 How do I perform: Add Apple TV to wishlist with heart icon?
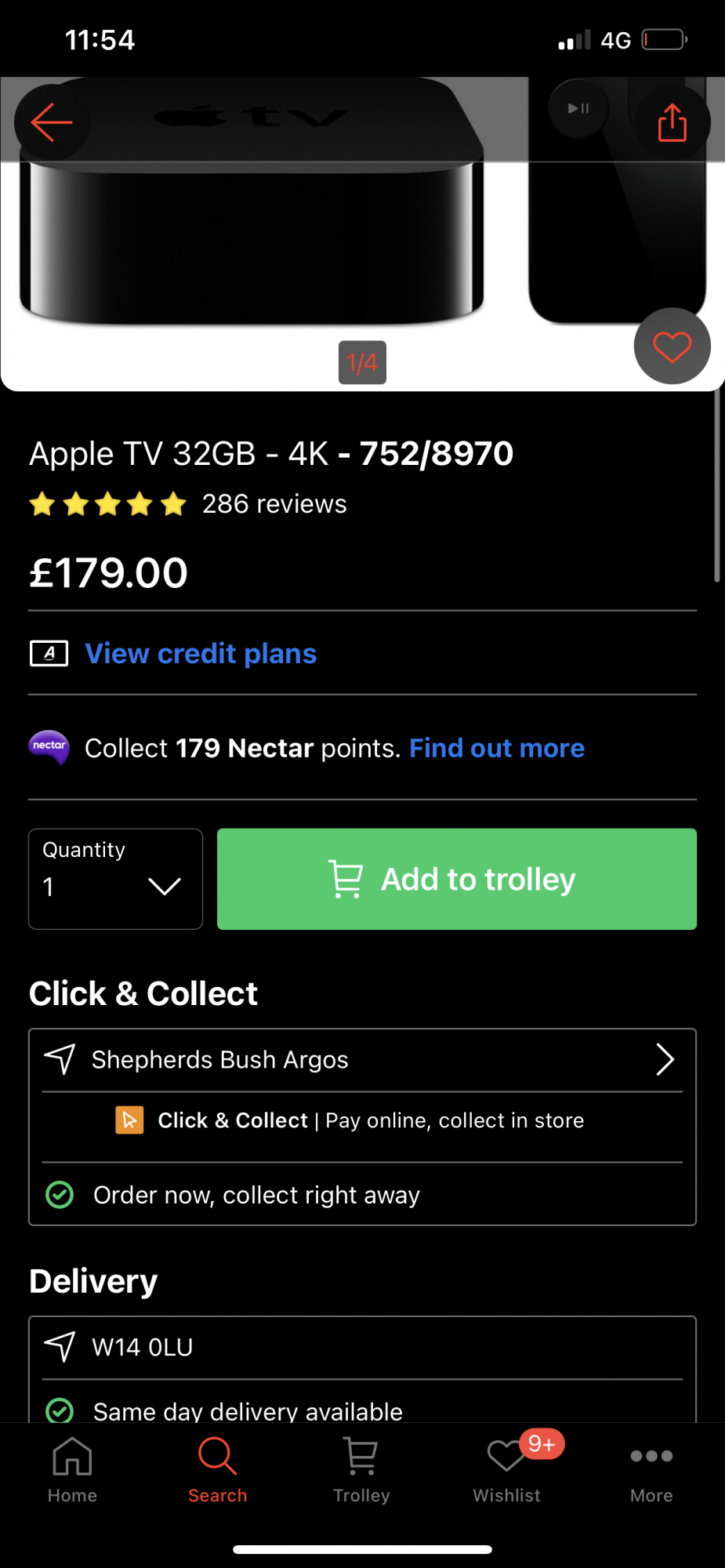[672, 347]
